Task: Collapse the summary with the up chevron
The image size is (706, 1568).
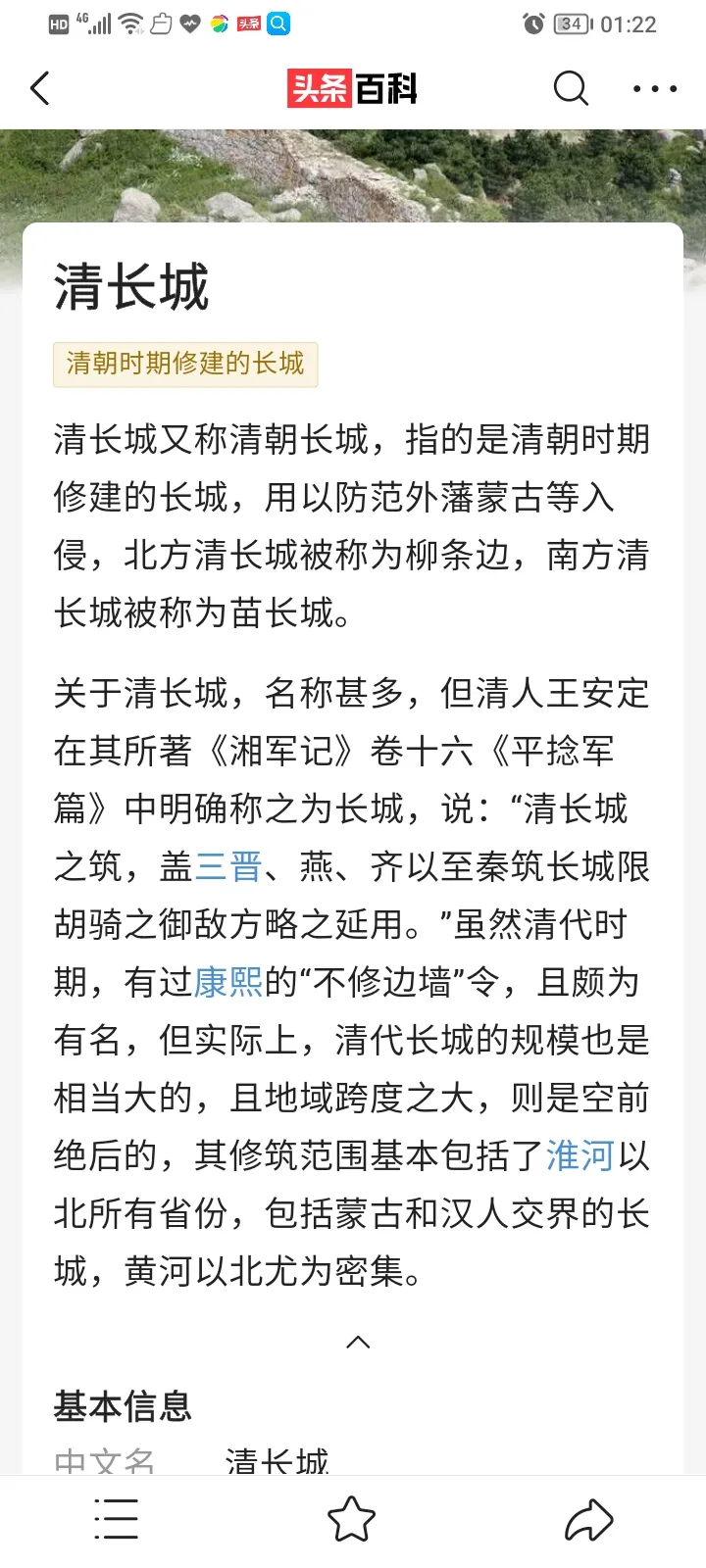Action: click(x=359, y=1342)
